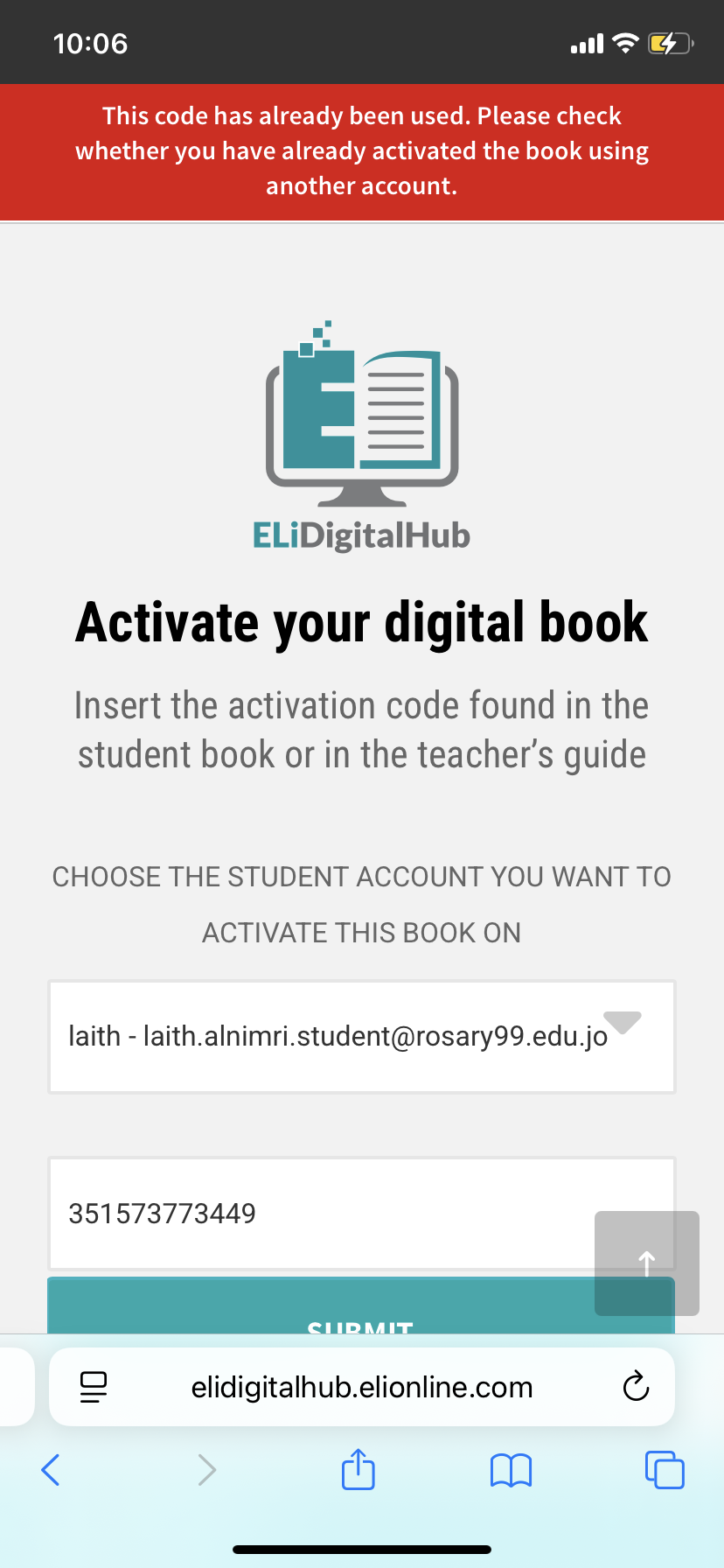Share this page
This screenshot has height=1568, width=724.
(359, 1470)
